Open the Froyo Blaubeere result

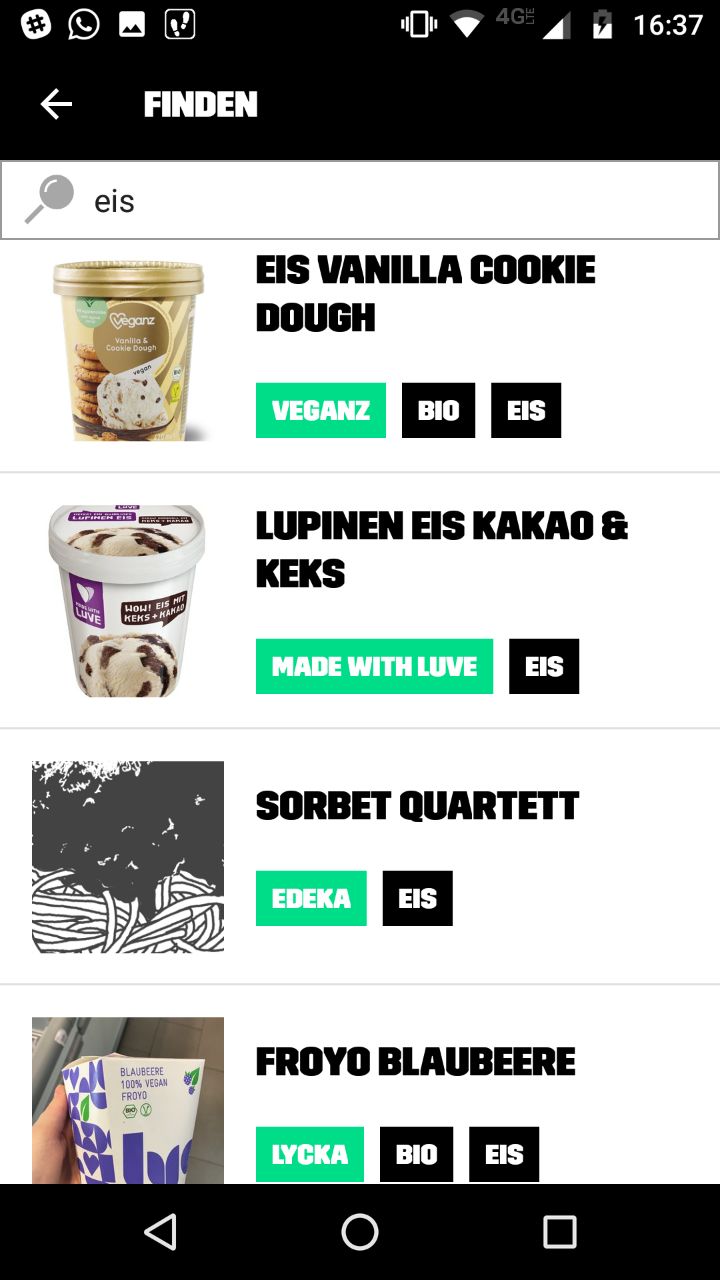pyautogui.click(x=360, y=1086)
